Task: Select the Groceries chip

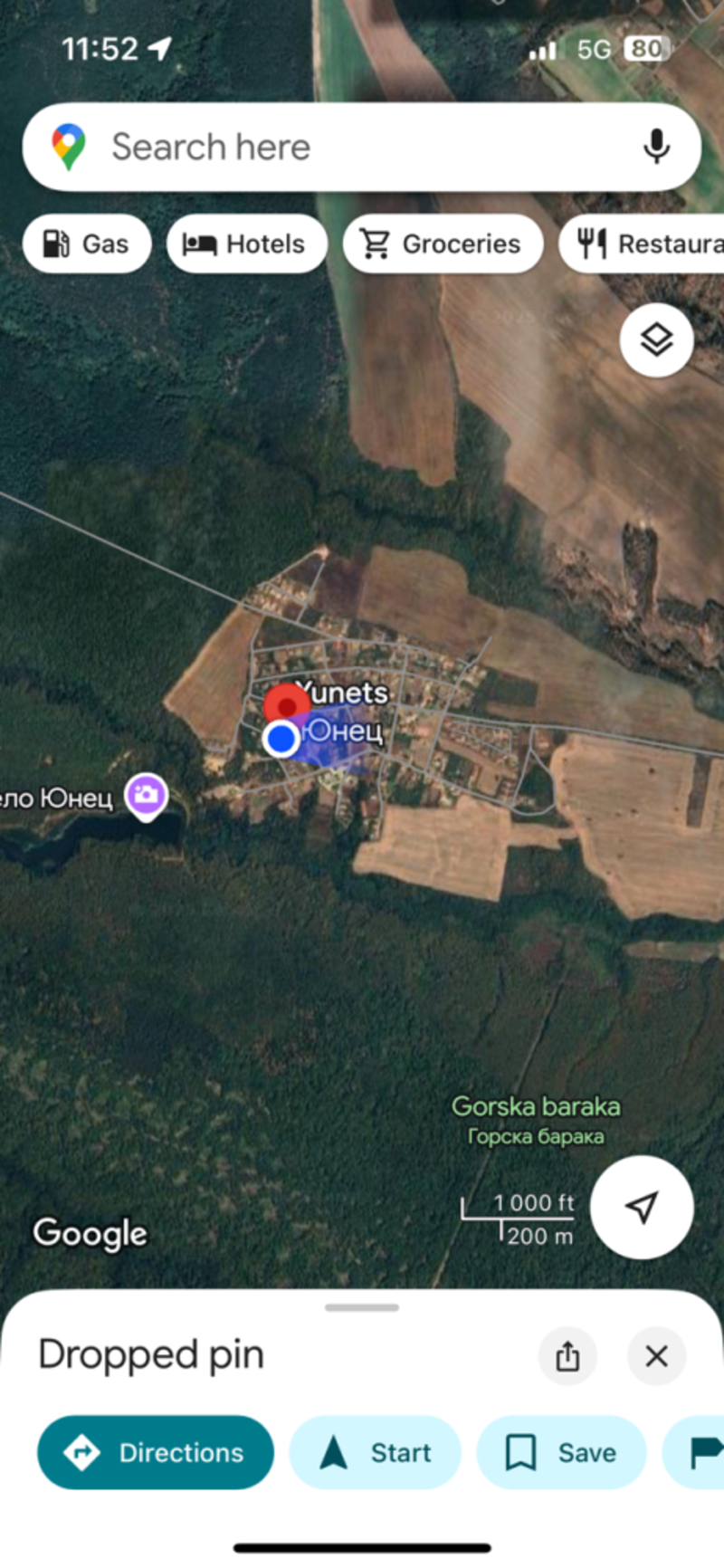Action: (443, 244)
